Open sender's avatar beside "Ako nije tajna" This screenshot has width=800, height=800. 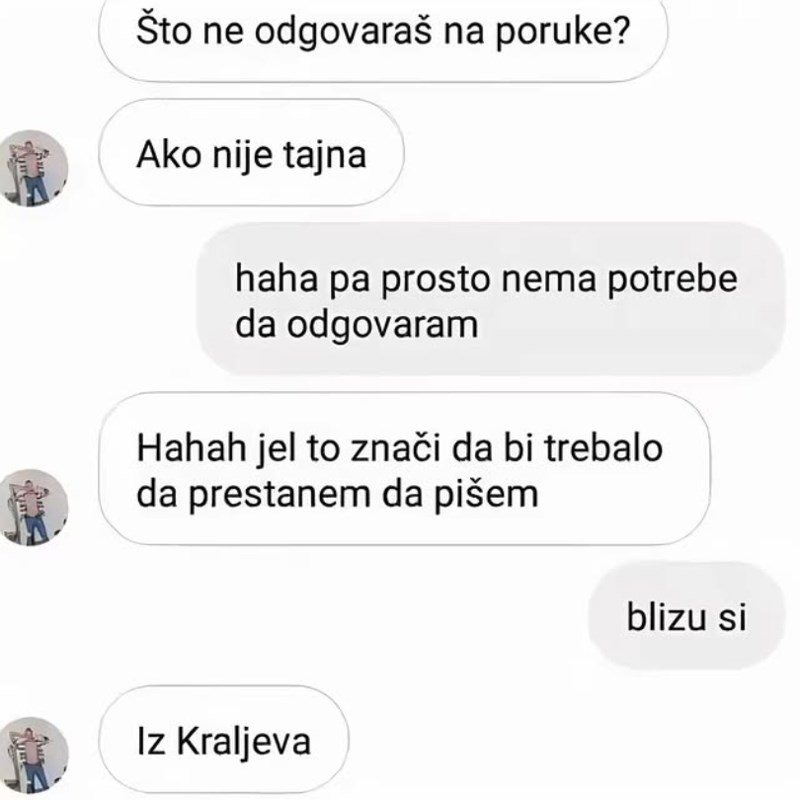coord(35,165)
